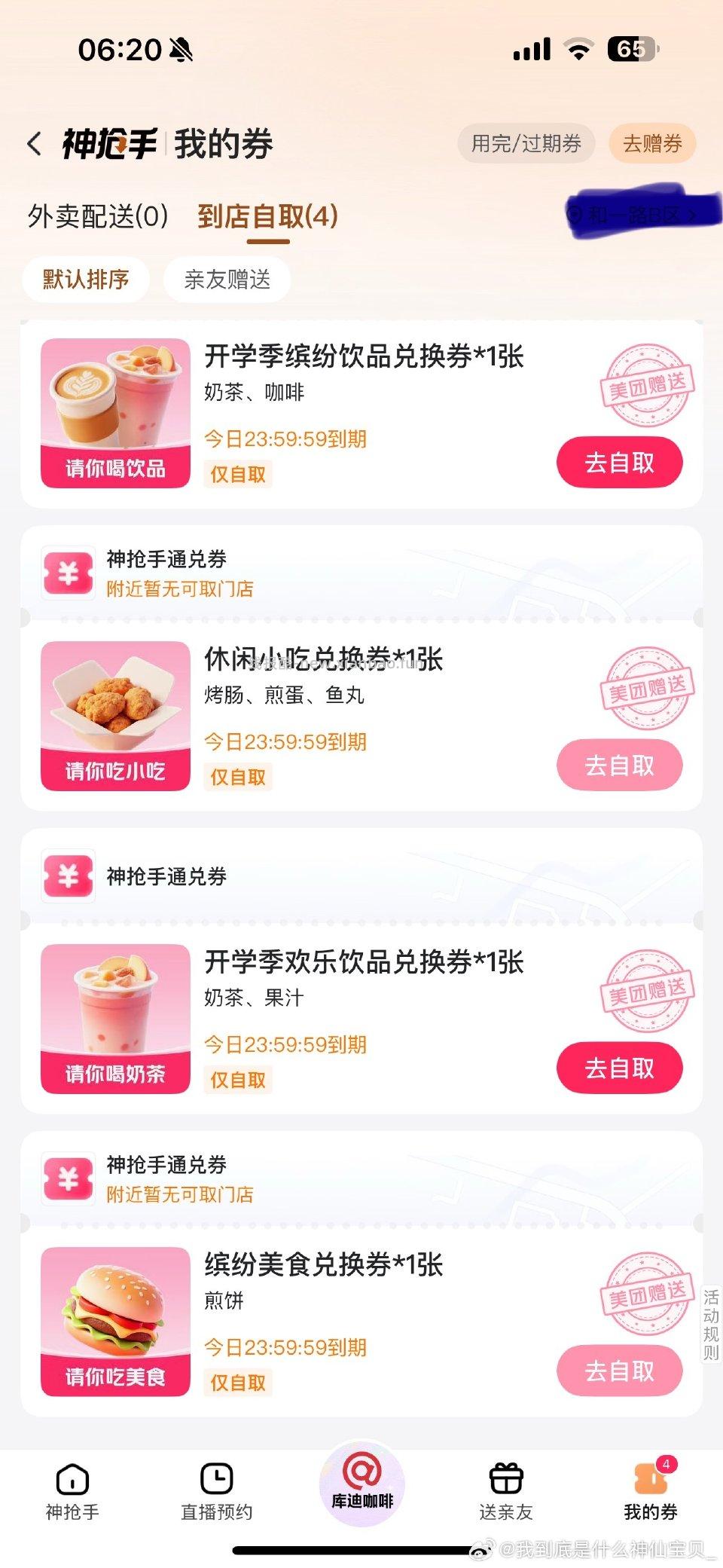Tap 去自取 on 开学季缤纷饮品兑换券
The height and width of the screenshot is (1568, 723).
coord(621,462)
